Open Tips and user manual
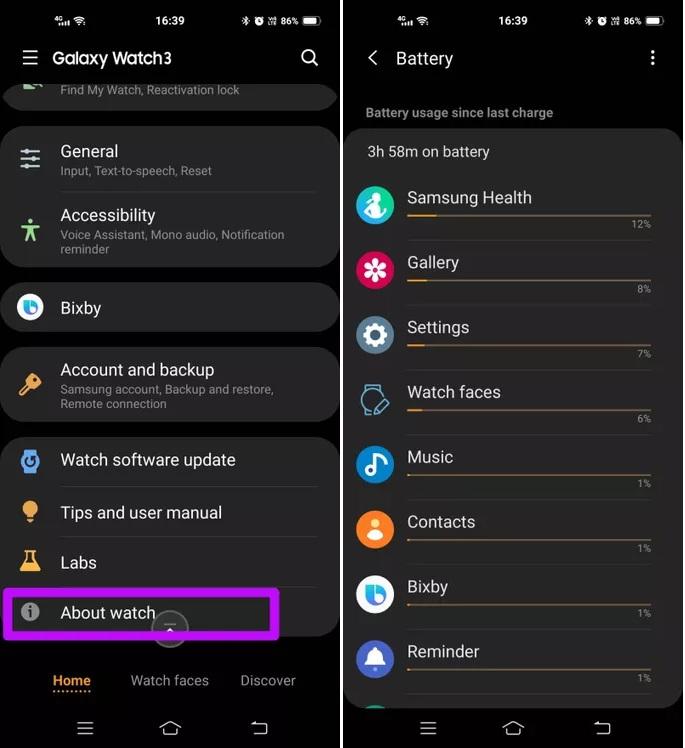 [170, 512]
